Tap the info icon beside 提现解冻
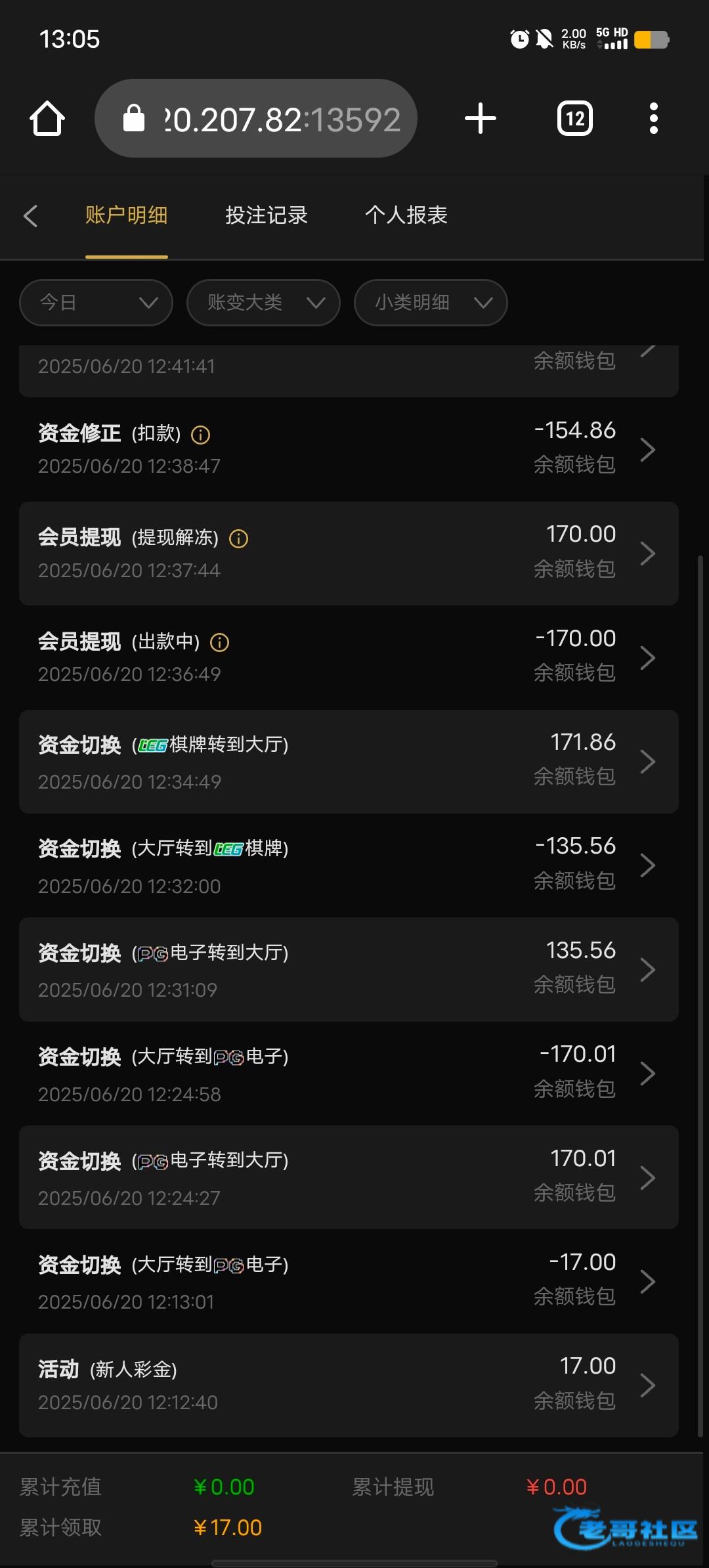709x1568 pixels. [239, 539]
